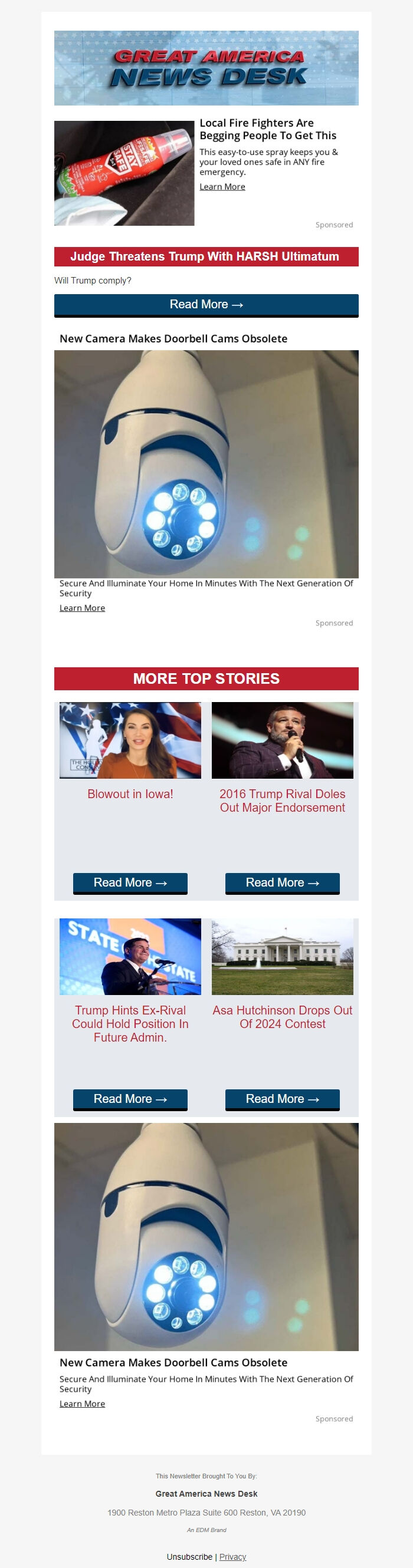Viewport: 413px width, 1568px height.
Task: Read more about Trump's harsh ultimatum
Action: [206, 304]
